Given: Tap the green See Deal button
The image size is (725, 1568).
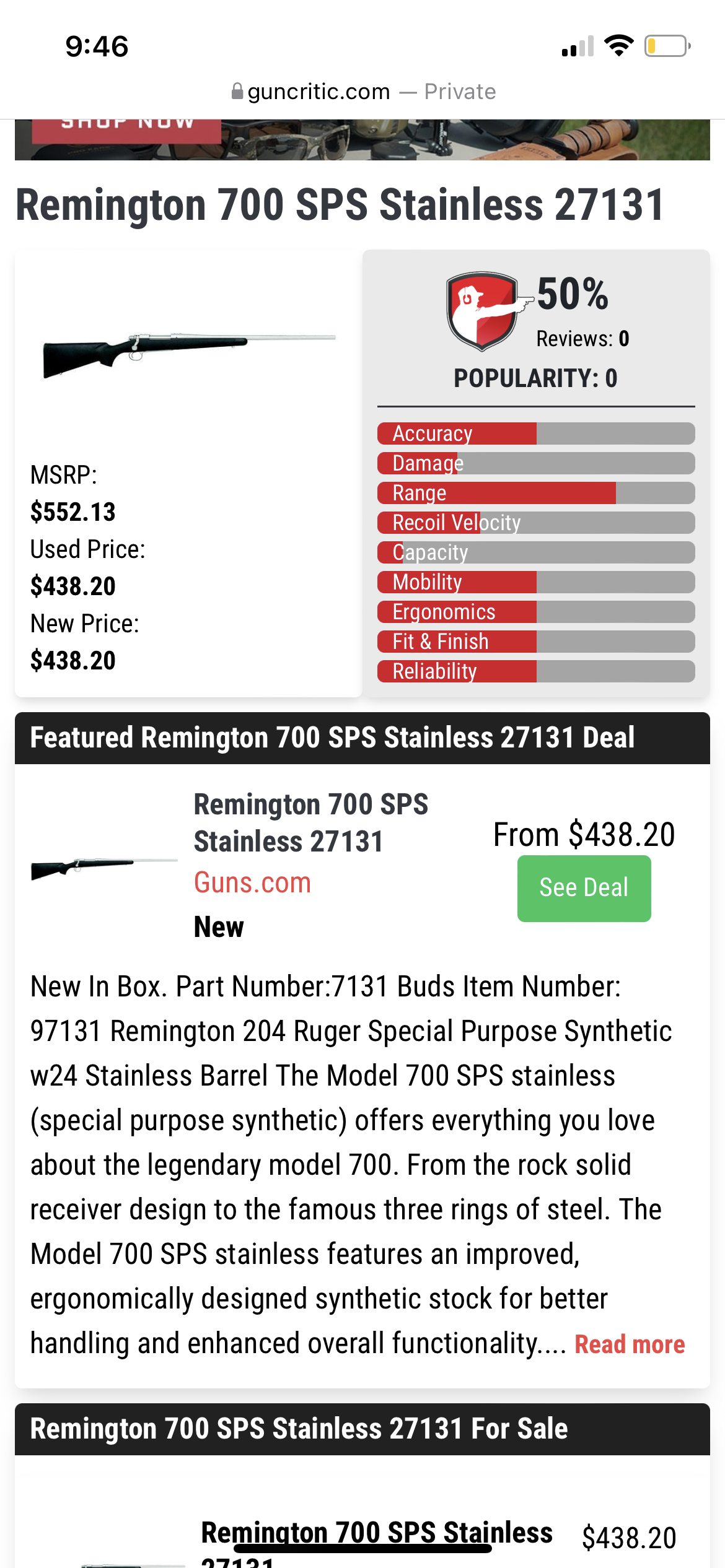Looking at the screenshot, I should click(584, 888).
